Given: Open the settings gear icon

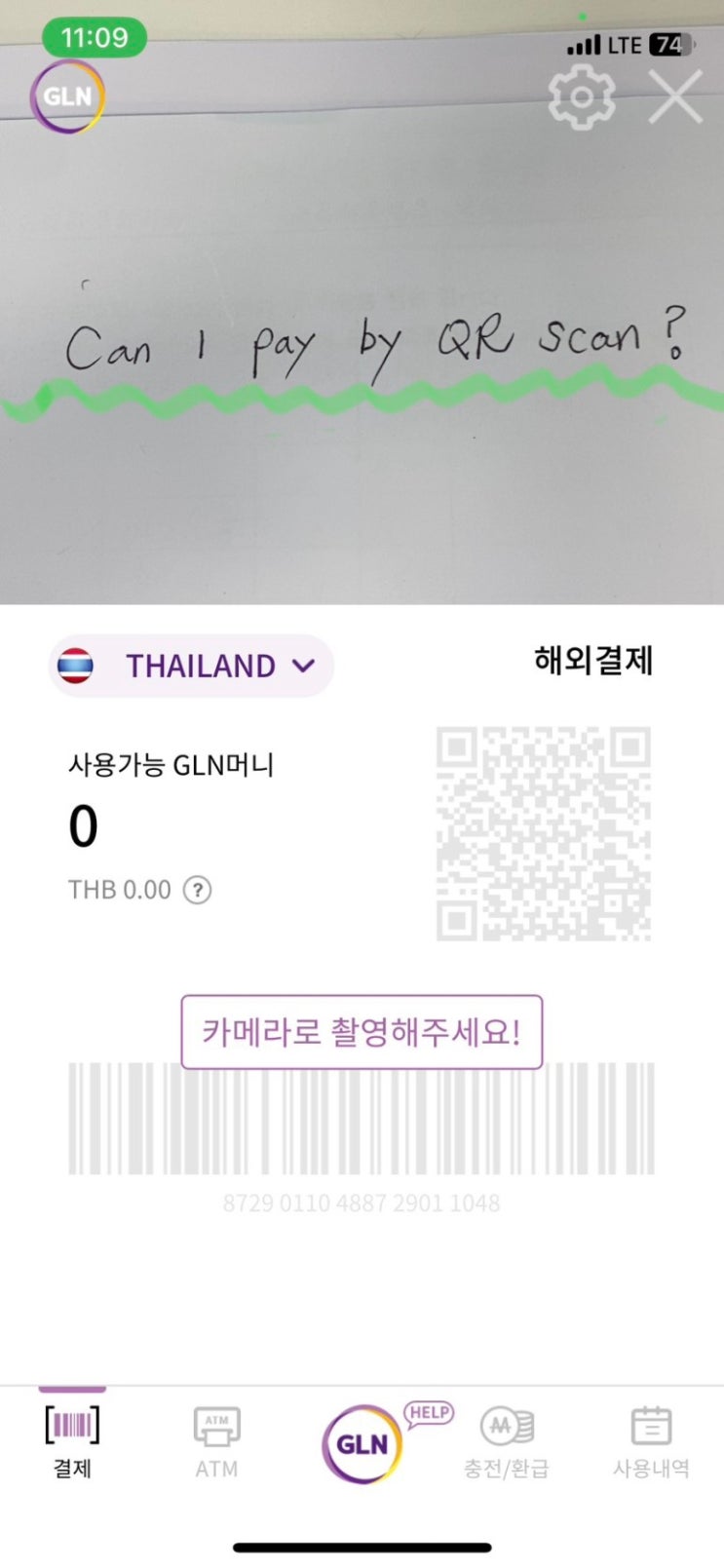Looking at the screenshot, I should [x=582, y=96].
